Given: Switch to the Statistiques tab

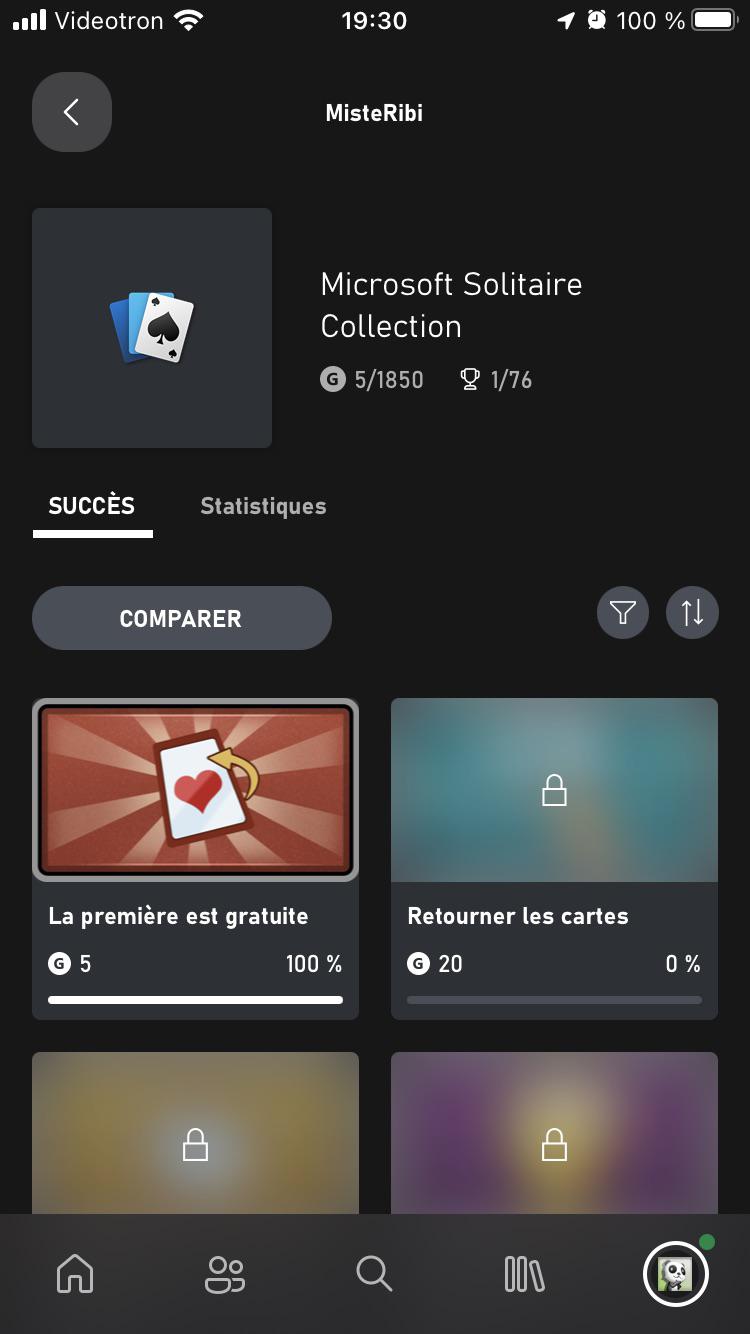Looking at the screenshot, I should coord(263,506).
